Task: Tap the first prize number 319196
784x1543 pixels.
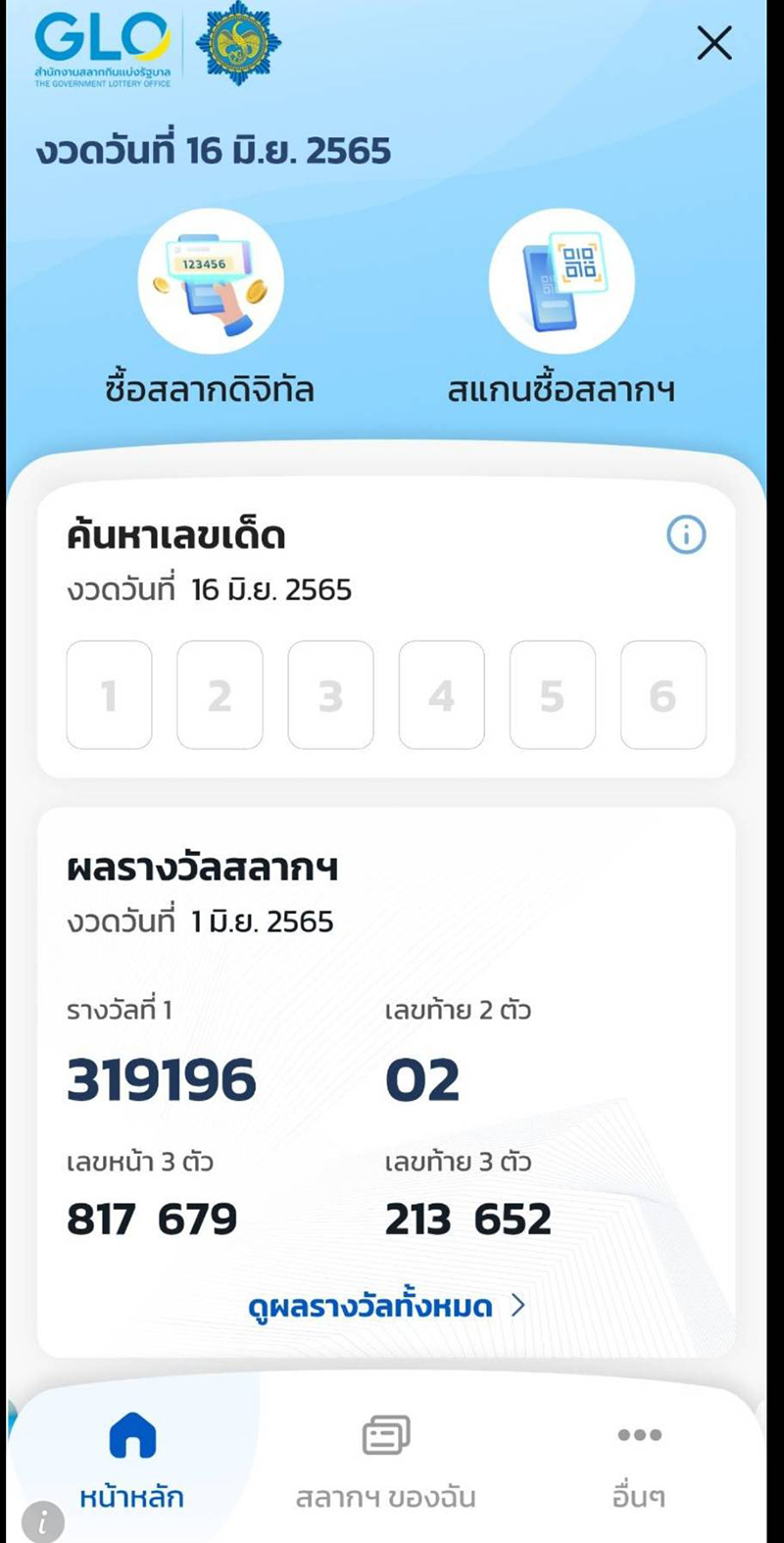Action: [160, 1077]
